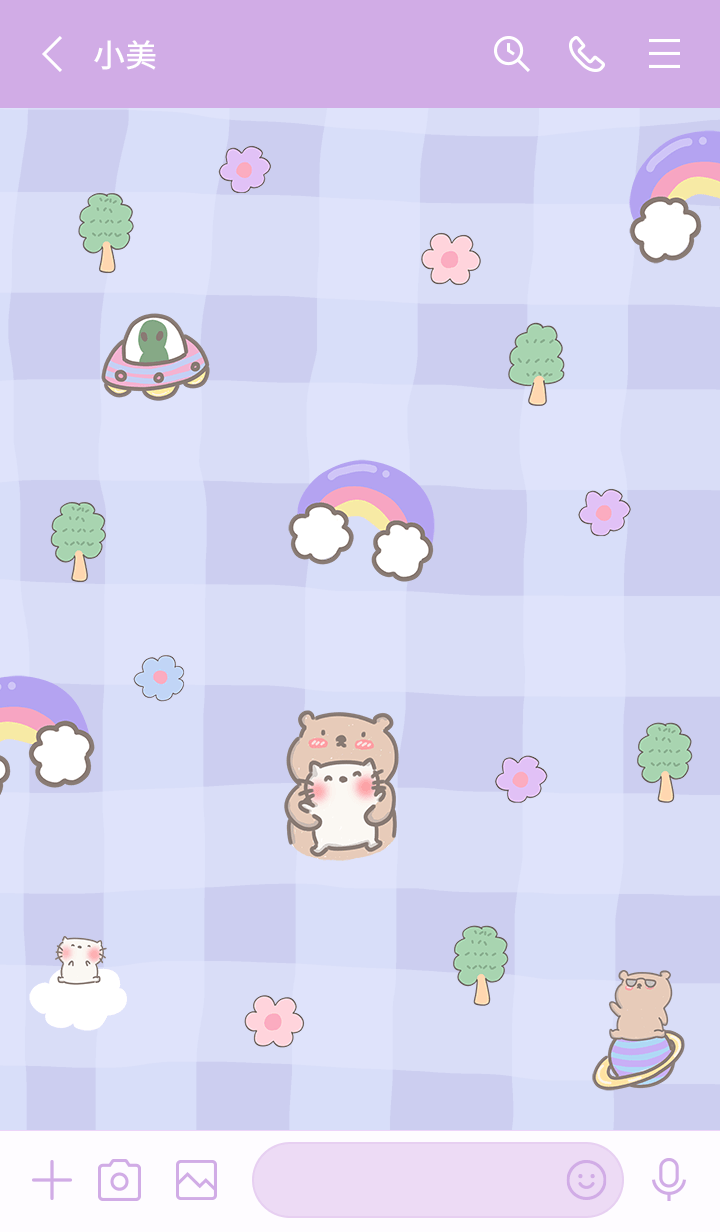Start a voice call with 小美
This screenshot has height=1232, width=720.
(587, 54)
